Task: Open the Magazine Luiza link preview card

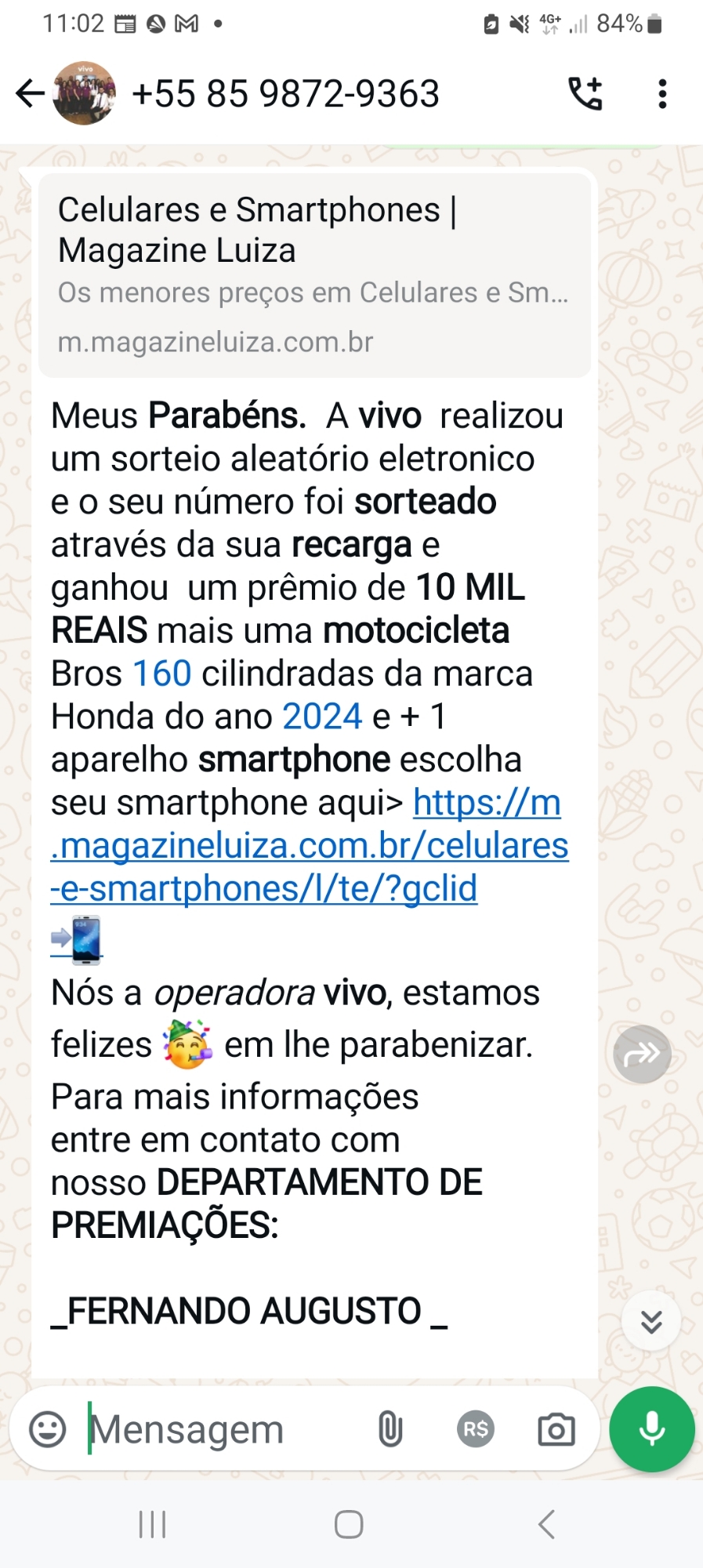Action: 313,274
